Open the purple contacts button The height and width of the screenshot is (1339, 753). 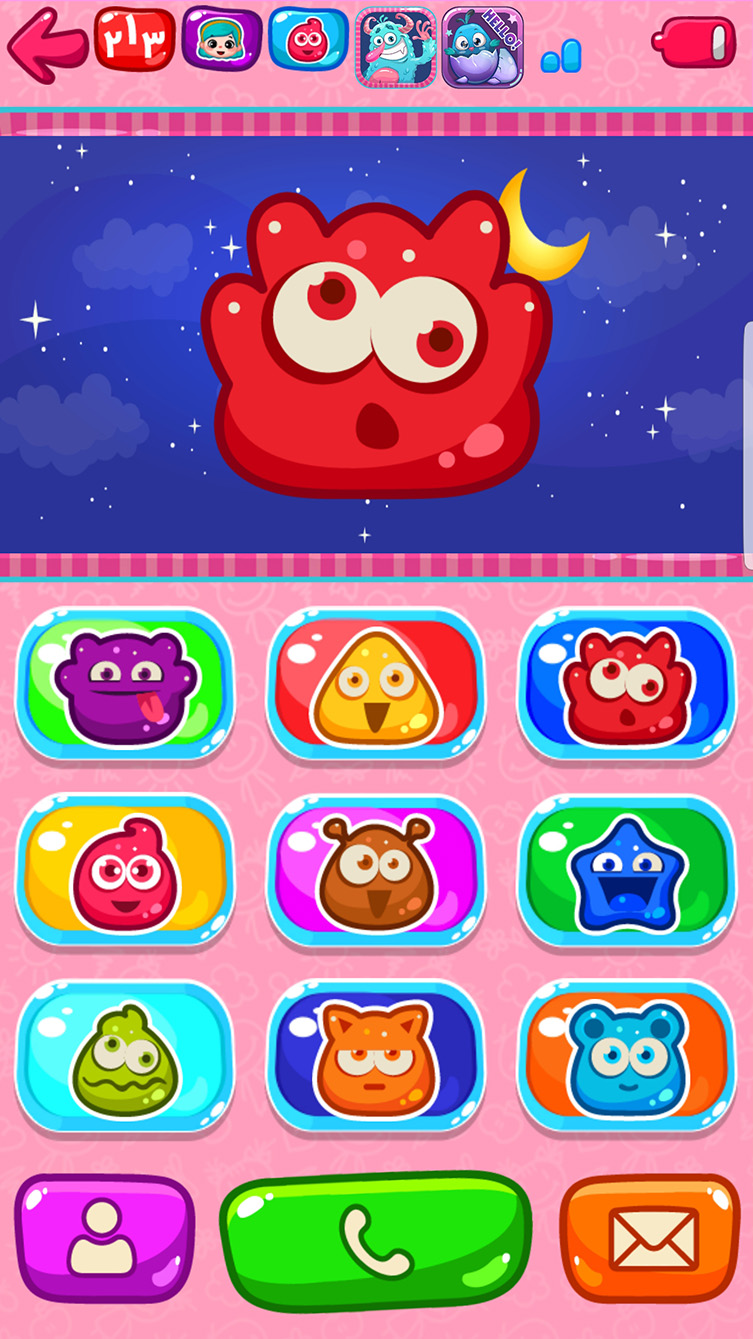tap(104, 1237)
